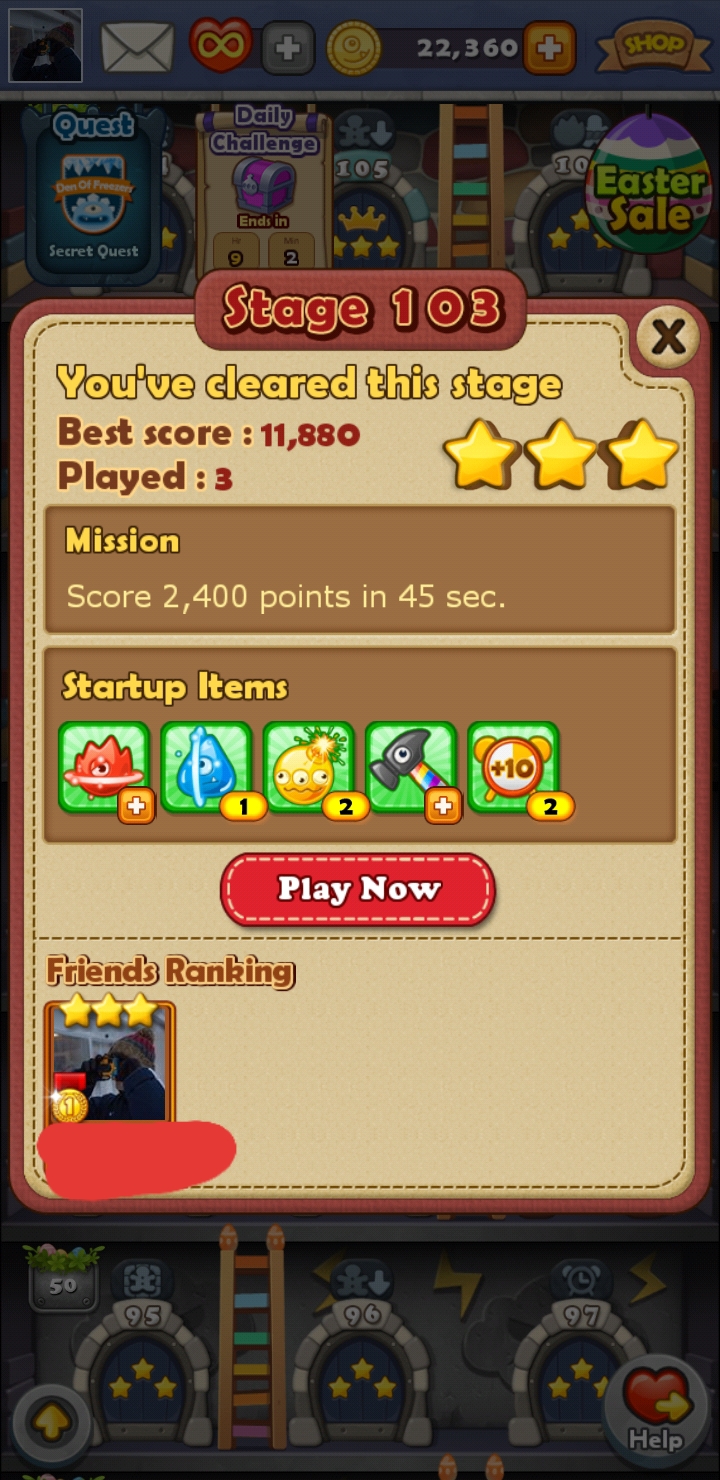Open your profile picture
The height and width of the screenshot is (1480, 720).
45,46
